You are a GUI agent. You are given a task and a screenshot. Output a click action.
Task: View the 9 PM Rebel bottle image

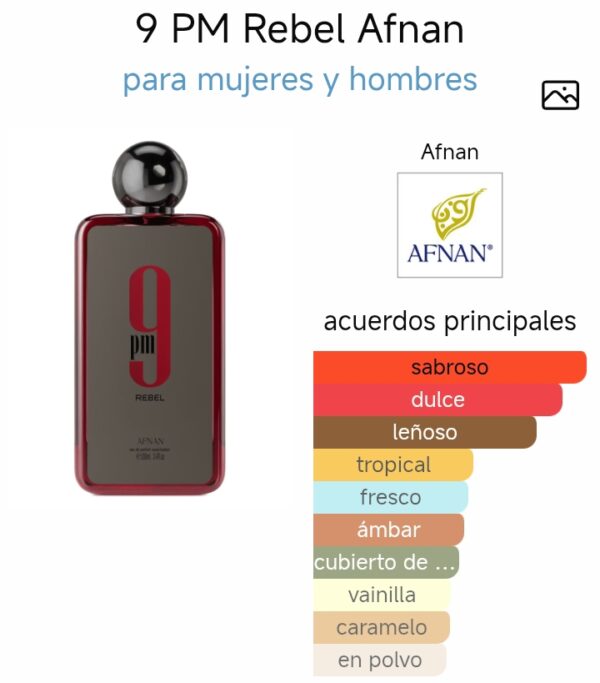point(149,320)
